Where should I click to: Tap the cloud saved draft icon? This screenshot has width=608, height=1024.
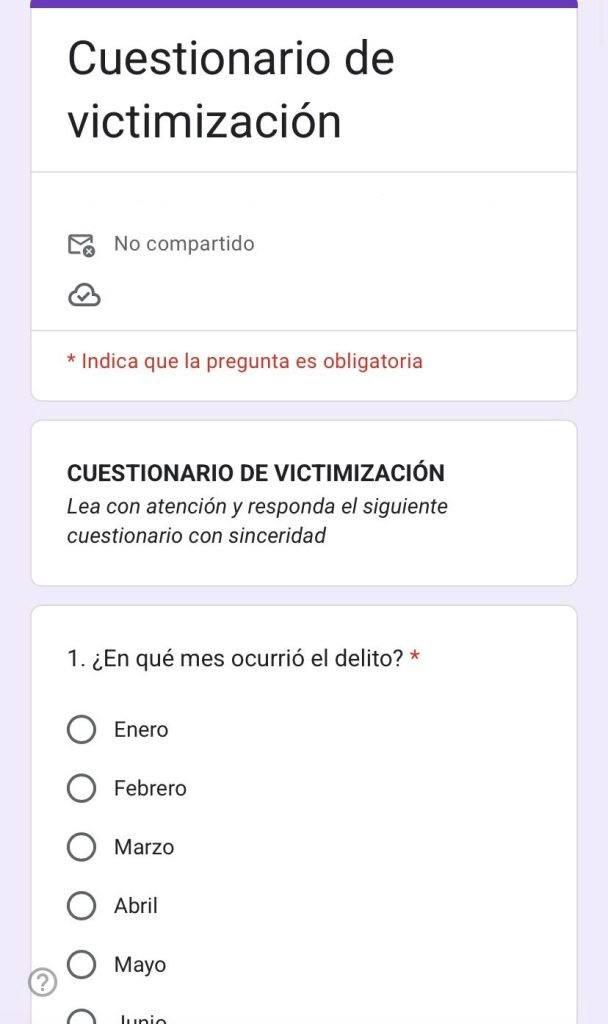coord(83,295)
